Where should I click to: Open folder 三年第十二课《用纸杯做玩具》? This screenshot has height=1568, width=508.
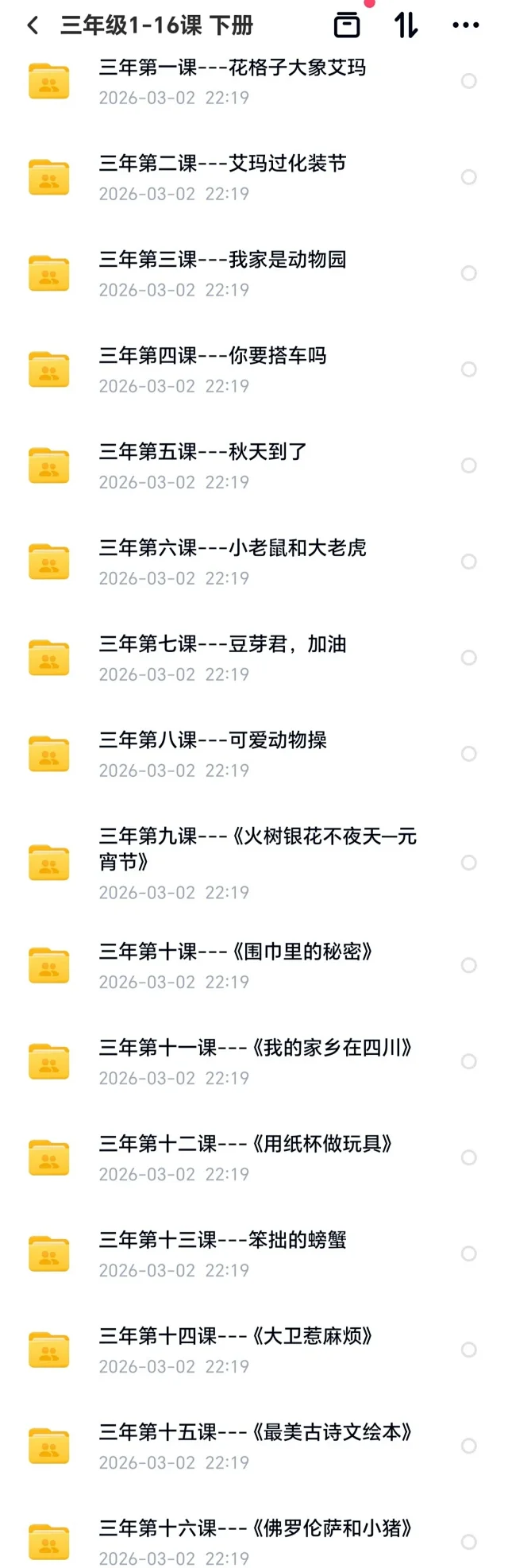click(244, 1157)
